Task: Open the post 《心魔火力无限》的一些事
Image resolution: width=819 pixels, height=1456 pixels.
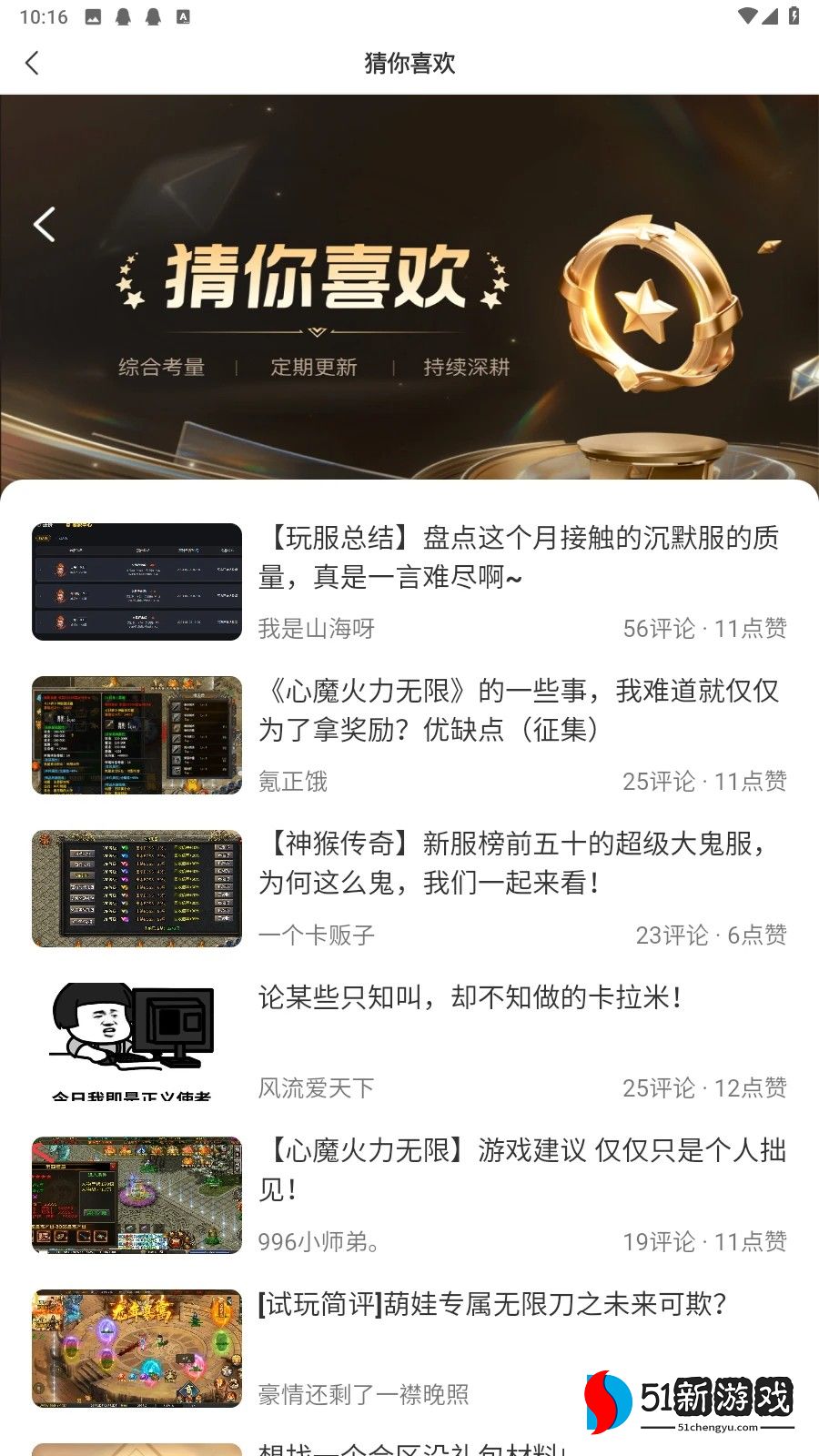Action: click(519, 710)
